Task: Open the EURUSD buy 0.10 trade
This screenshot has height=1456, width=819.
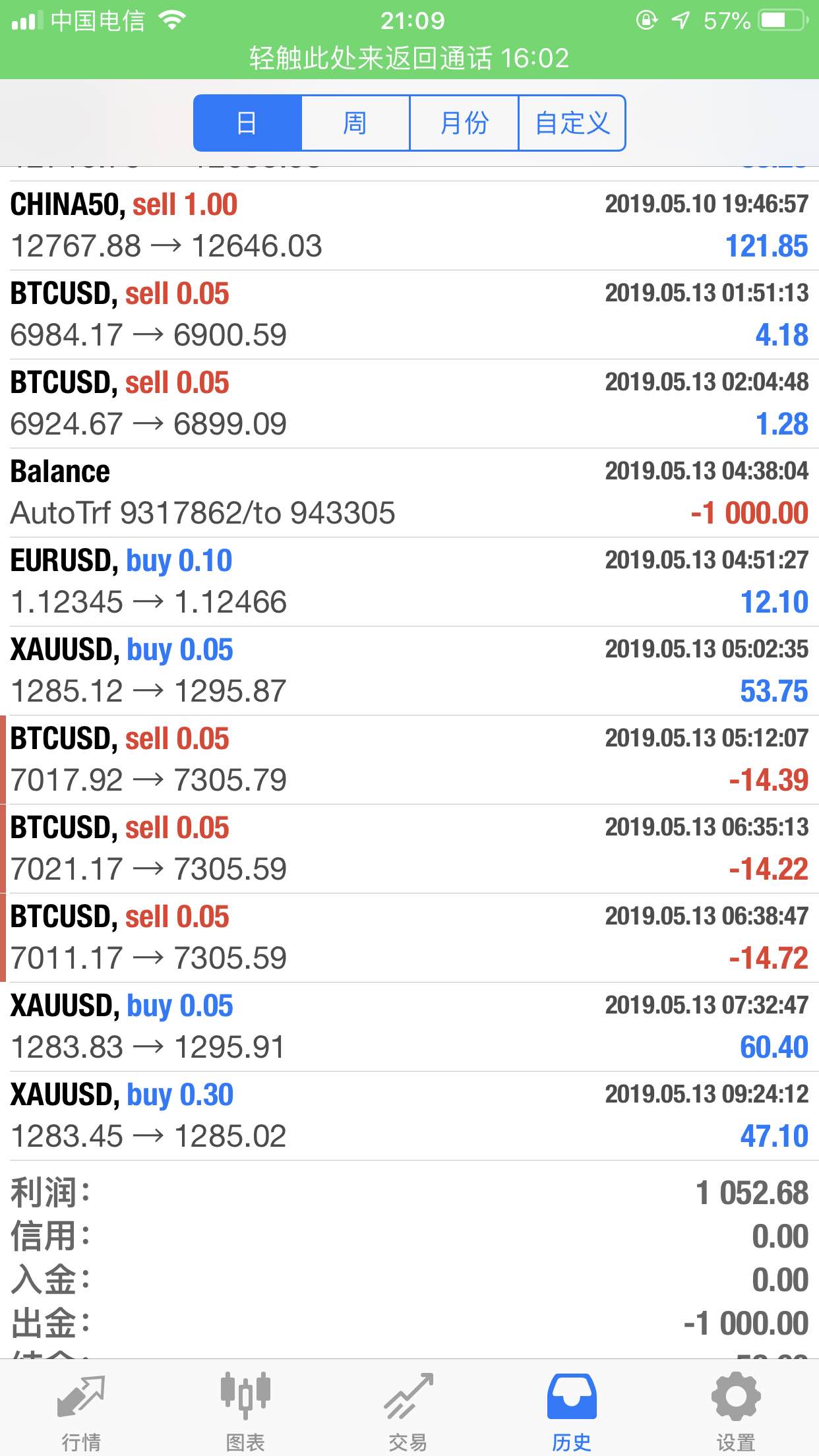Action: [x=409, y=582]
